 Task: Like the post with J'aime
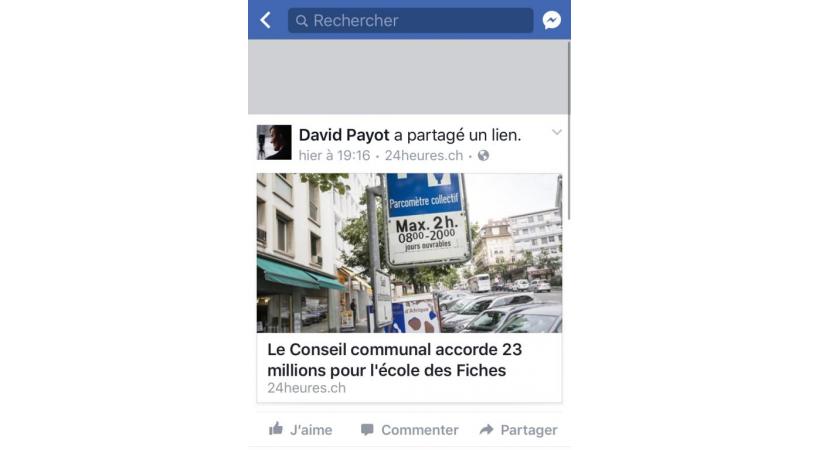pyautogui.click(x=300, y=429)
